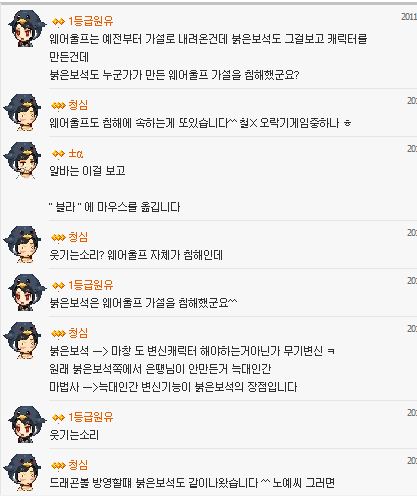This screenshot has width=417, height=496.
Task: Tap 청심's name above the '드래곤볼 방영할때' comment
Action: tap(78, 465)
